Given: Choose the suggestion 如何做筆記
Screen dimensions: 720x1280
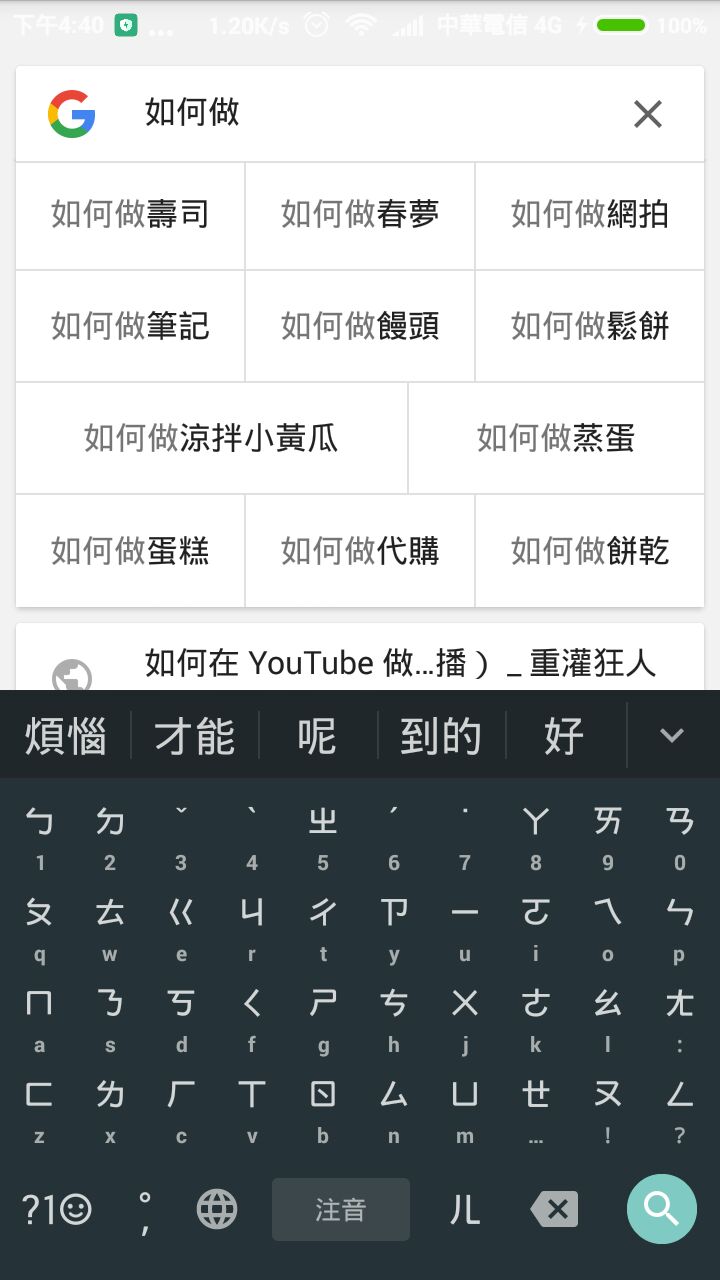Looking at the screenshot, I should [x=130, y=326].
